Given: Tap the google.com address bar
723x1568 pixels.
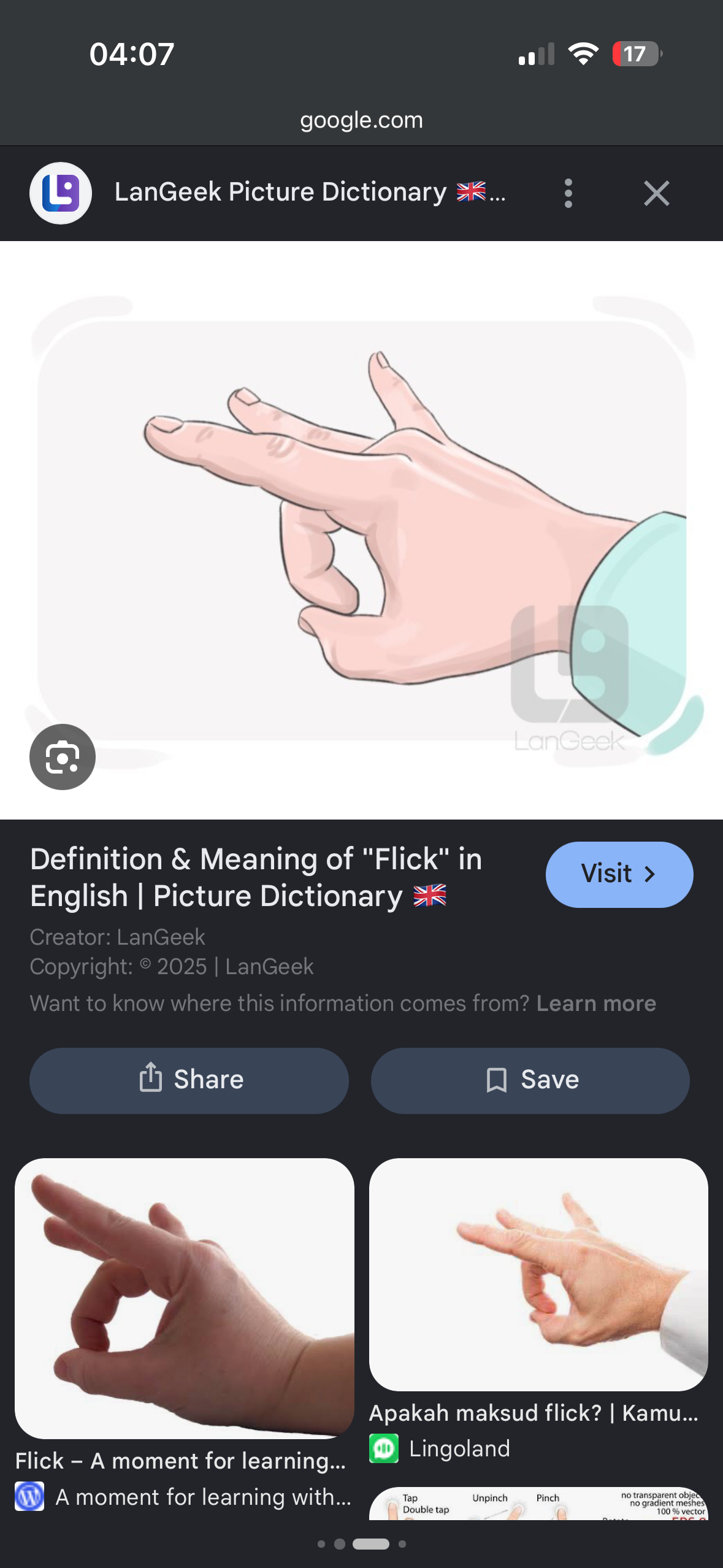Looking at the screenshot, I should click(x=361, y=120).
